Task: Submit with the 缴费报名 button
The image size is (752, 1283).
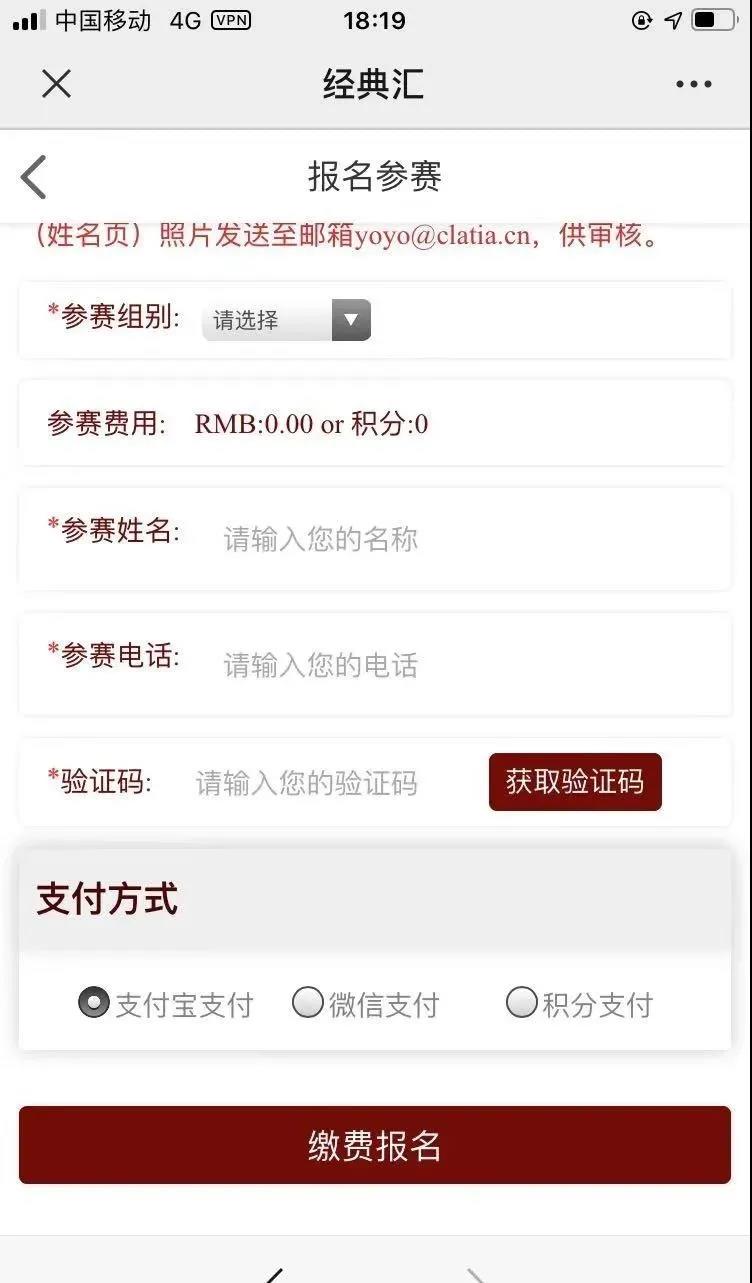Action: (375, 1145)
